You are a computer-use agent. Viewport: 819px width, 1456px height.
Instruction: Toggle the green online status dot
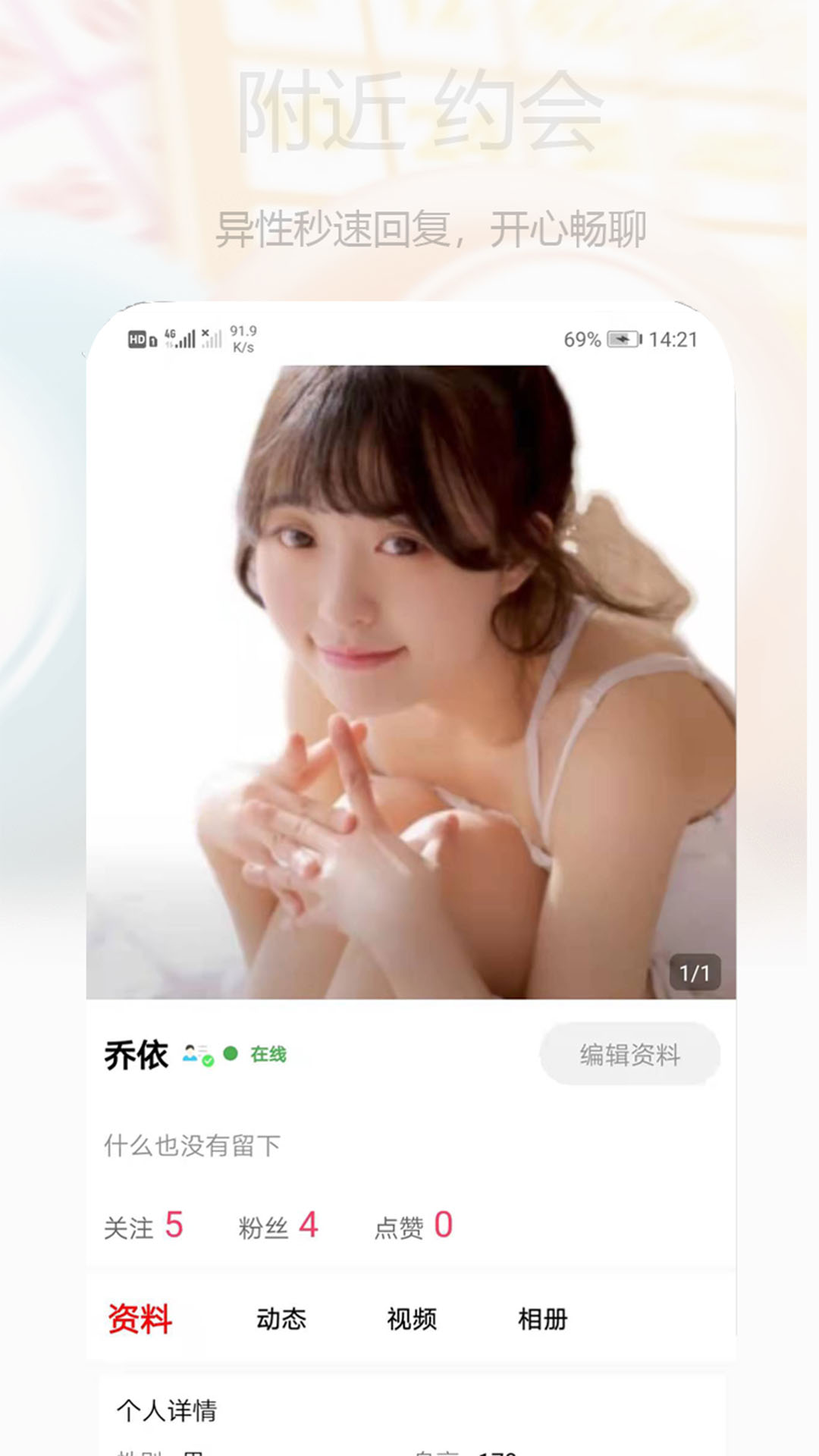click(x=230, y=1054)
